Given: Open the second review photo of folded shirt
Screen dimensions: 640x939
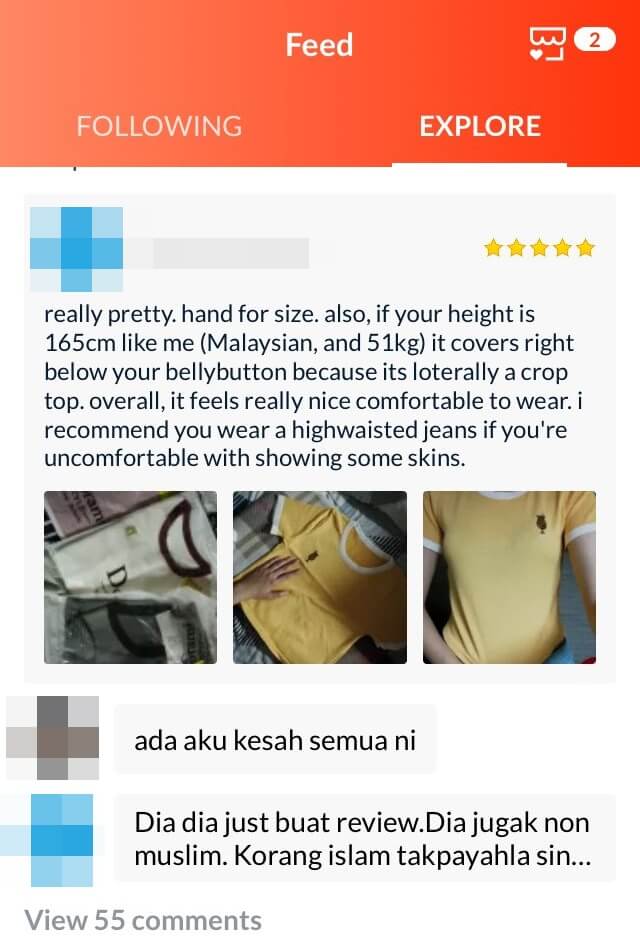Looking at the screenshot, I should 320,577.
